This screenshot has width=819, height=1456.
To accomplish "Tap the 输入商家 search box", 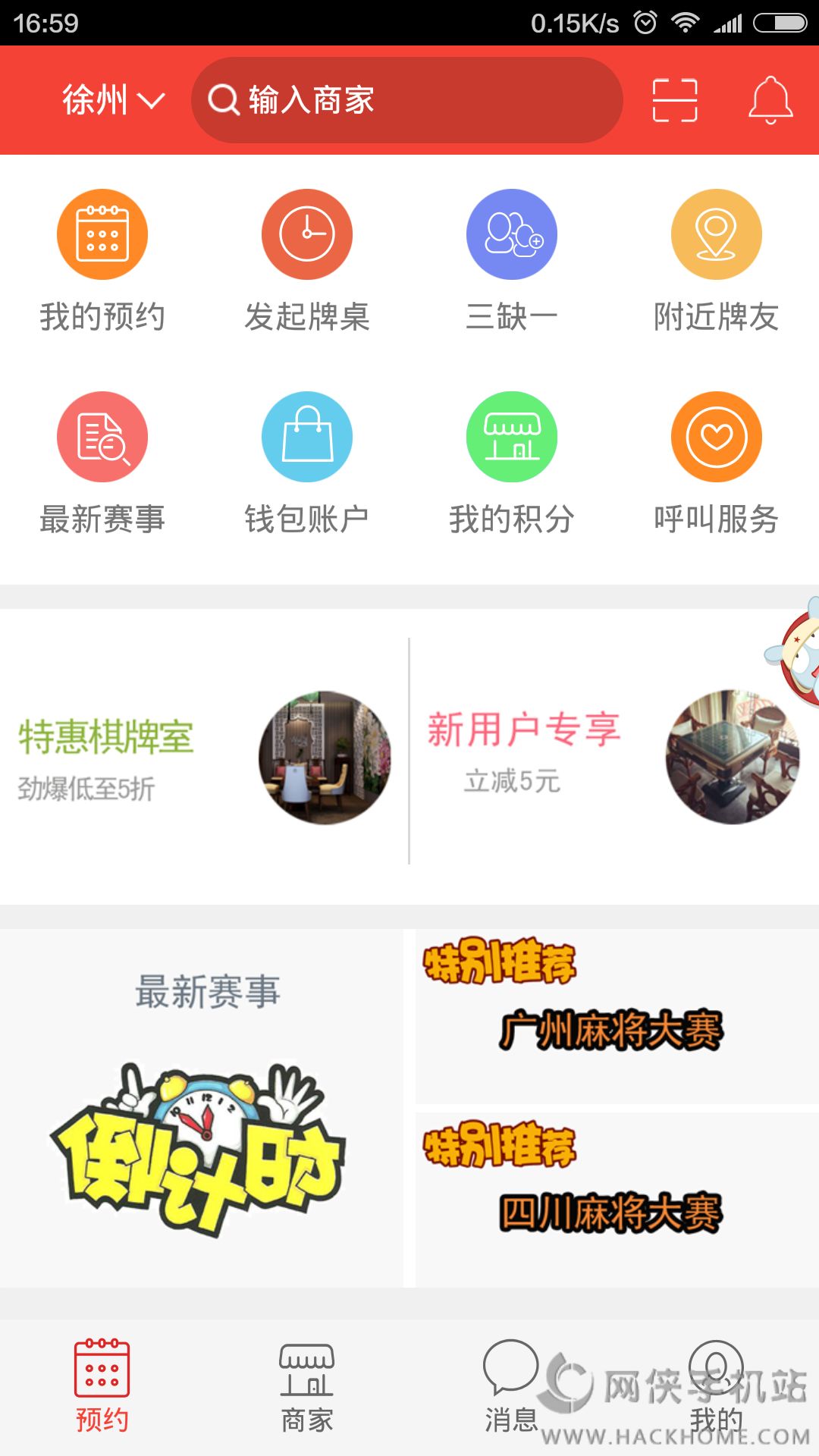I will pyautogui.click(x=406, y=100).
